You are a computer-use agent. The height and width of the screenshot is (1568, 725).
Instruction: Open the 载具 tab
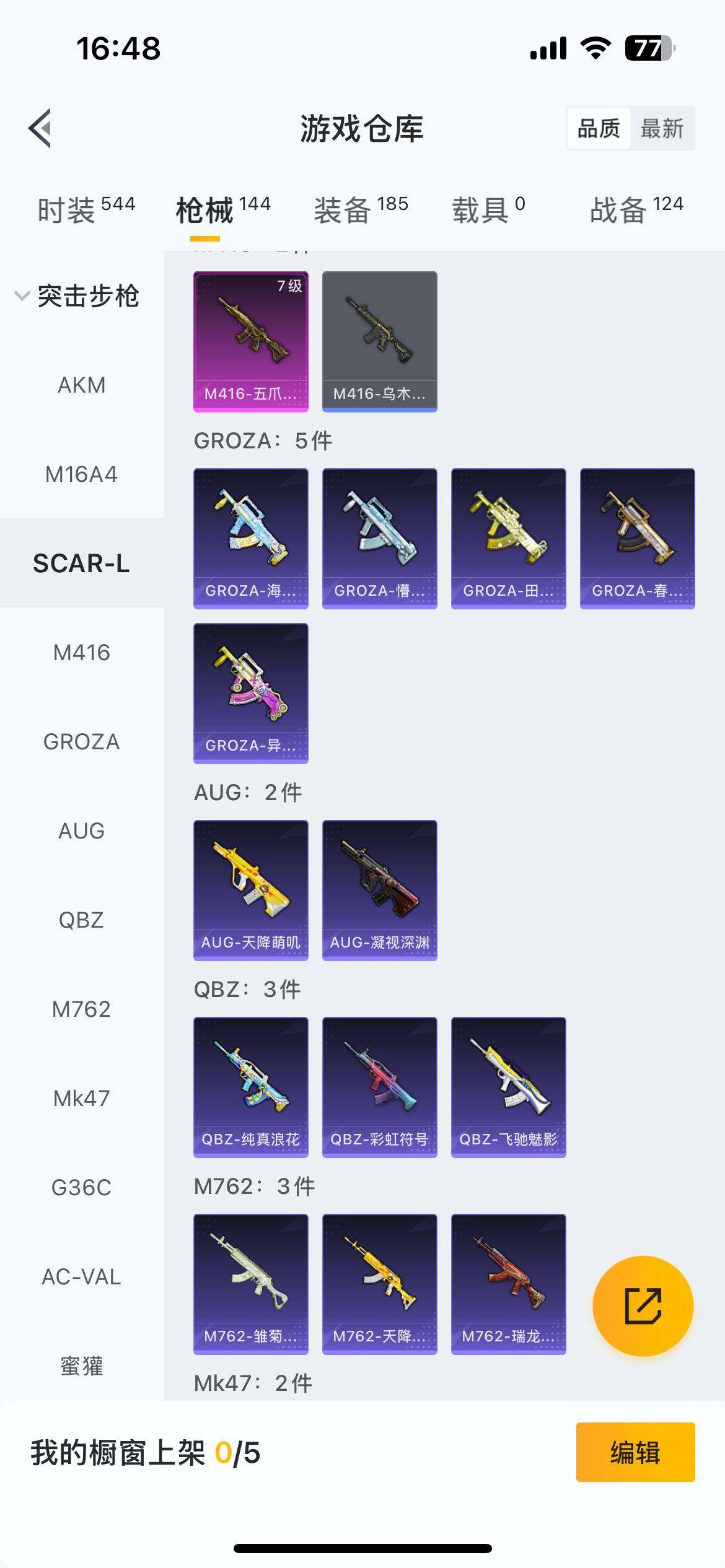pos(488,210)
